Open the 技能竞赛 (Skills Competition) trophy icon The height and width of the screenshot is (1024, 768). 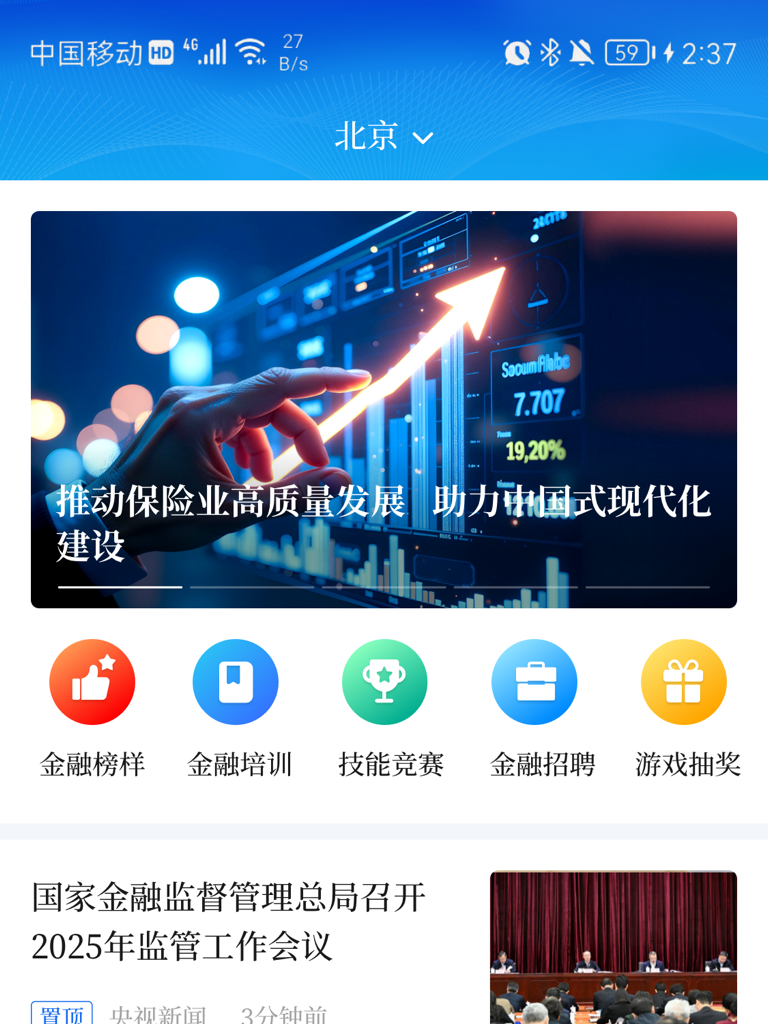coord(386,682)
